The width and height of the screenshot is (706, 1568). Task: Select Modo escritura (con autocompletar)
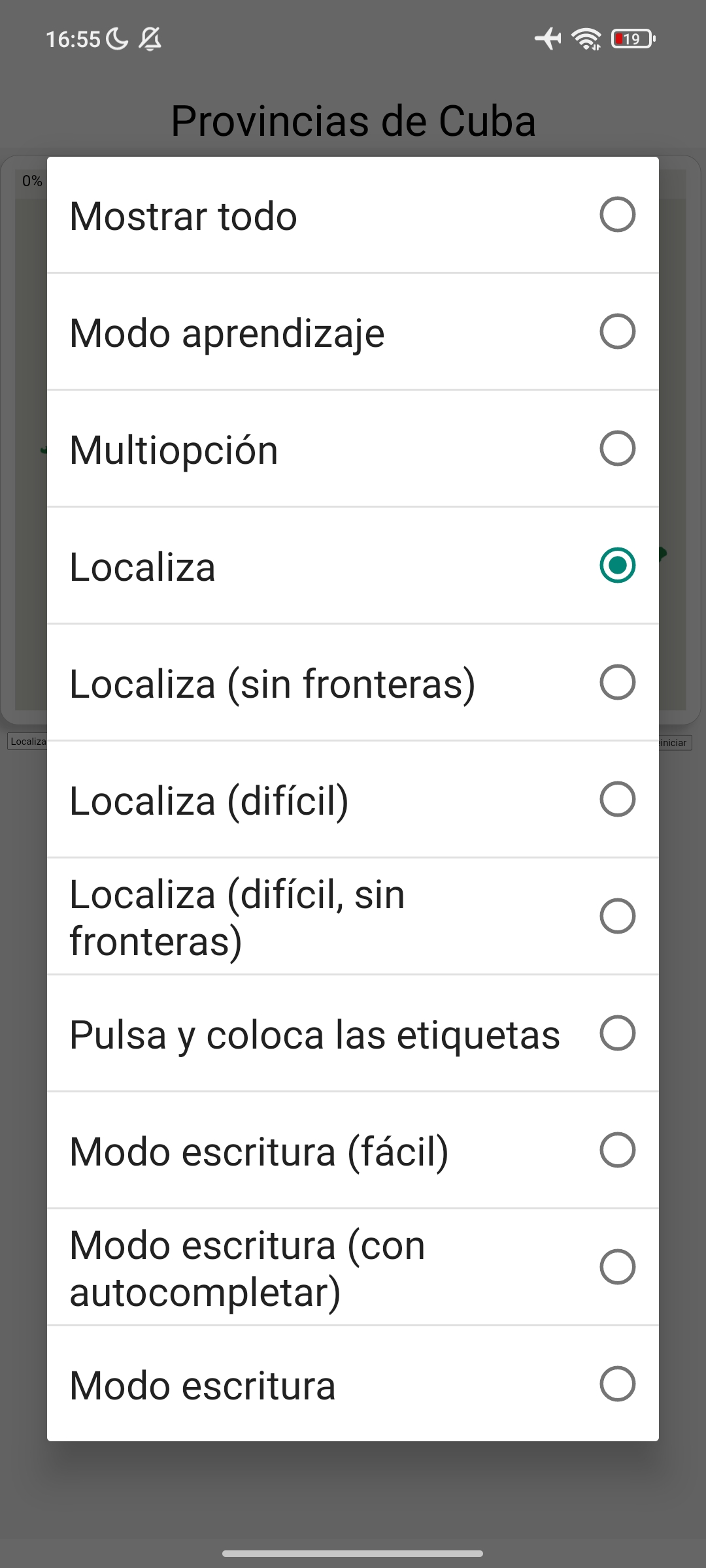tap(353, 1267)
